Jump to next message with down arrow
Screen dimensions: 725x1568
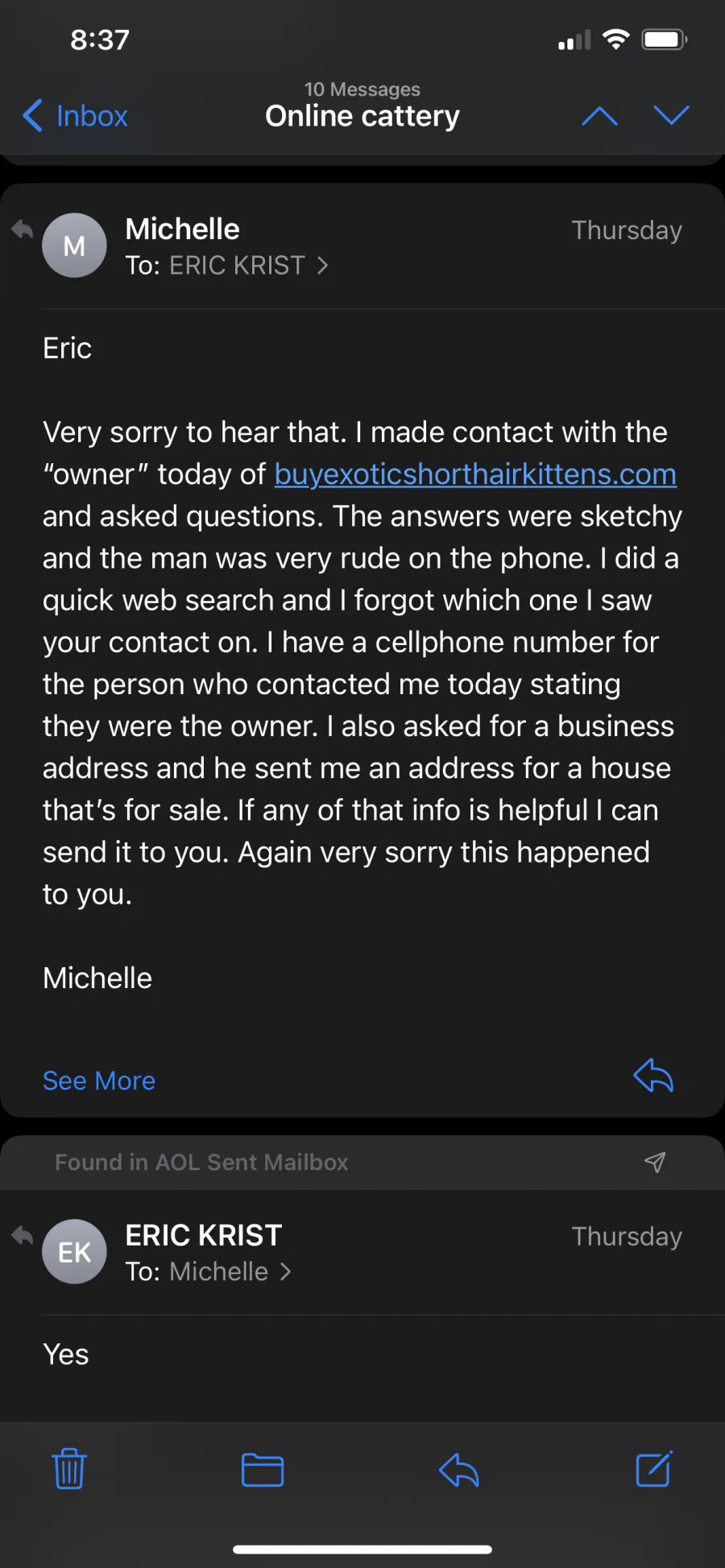[671, 116]
